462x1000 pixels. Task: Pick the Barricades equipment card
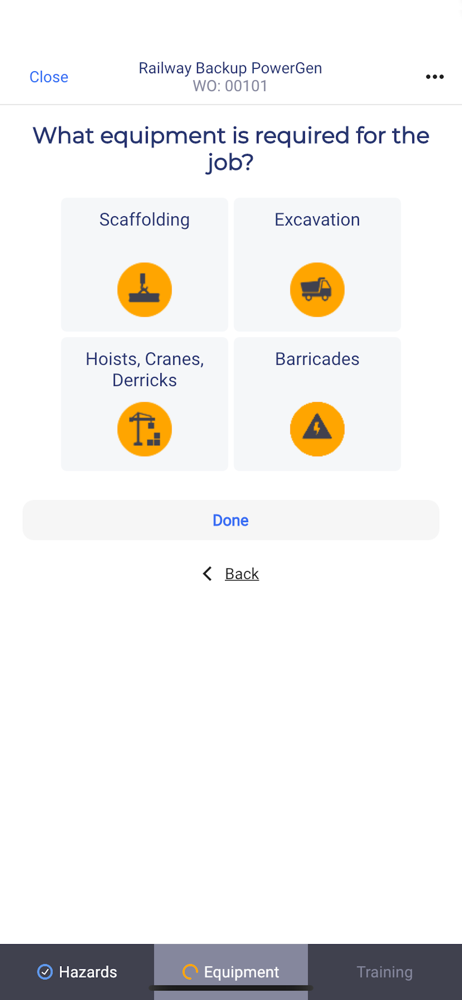(x=317, y=404)
